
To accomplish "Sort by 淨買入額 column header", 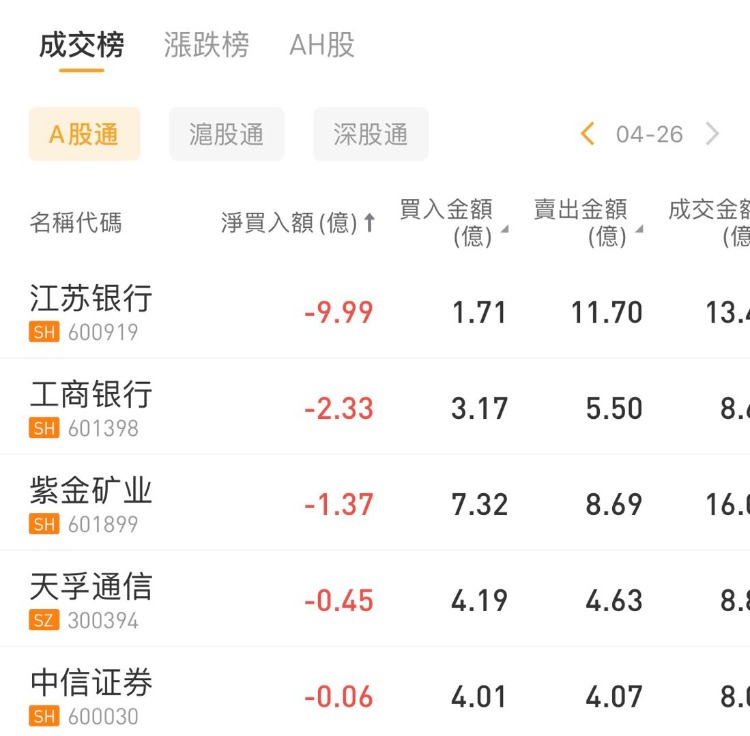I will click(x=298, y=223).
